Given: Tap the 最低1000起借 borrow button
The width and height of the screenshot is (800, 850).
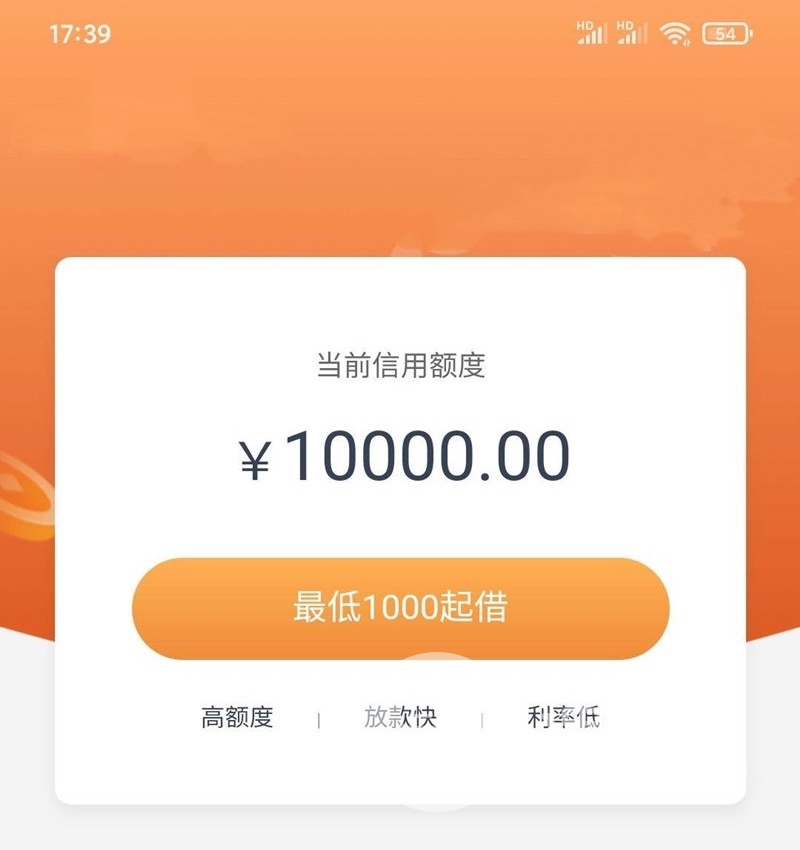Looking at the screenshot, I should tap(400, 608).
